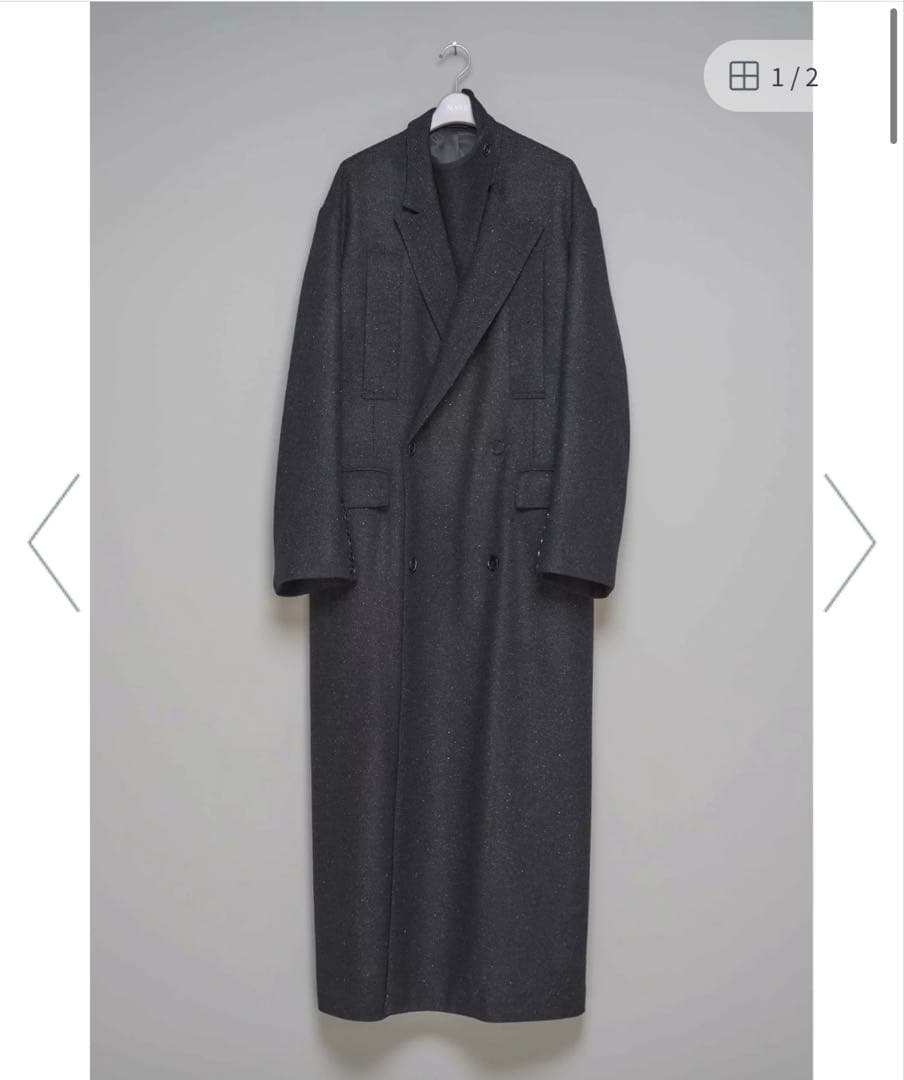Open the coat photo full screen
Viewport: 904px width, 1080px height.
451,541
